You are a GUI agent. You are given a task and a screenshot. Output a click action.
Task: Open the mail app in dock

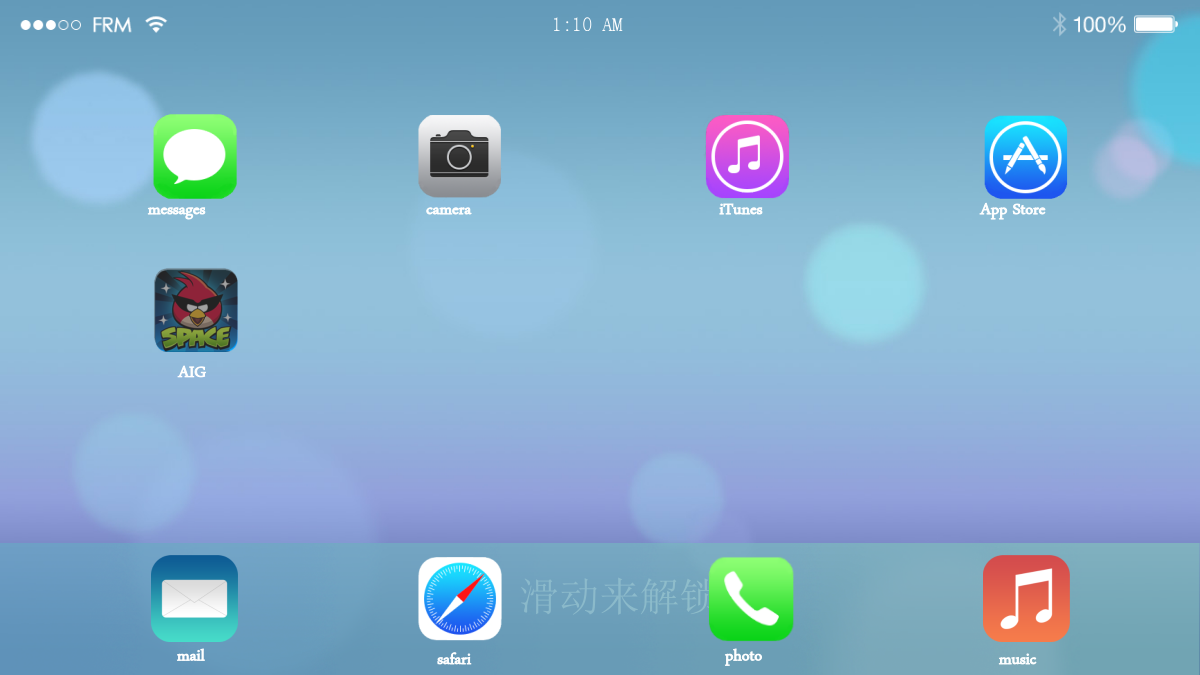pyautogui.click(x=194, y=598)
